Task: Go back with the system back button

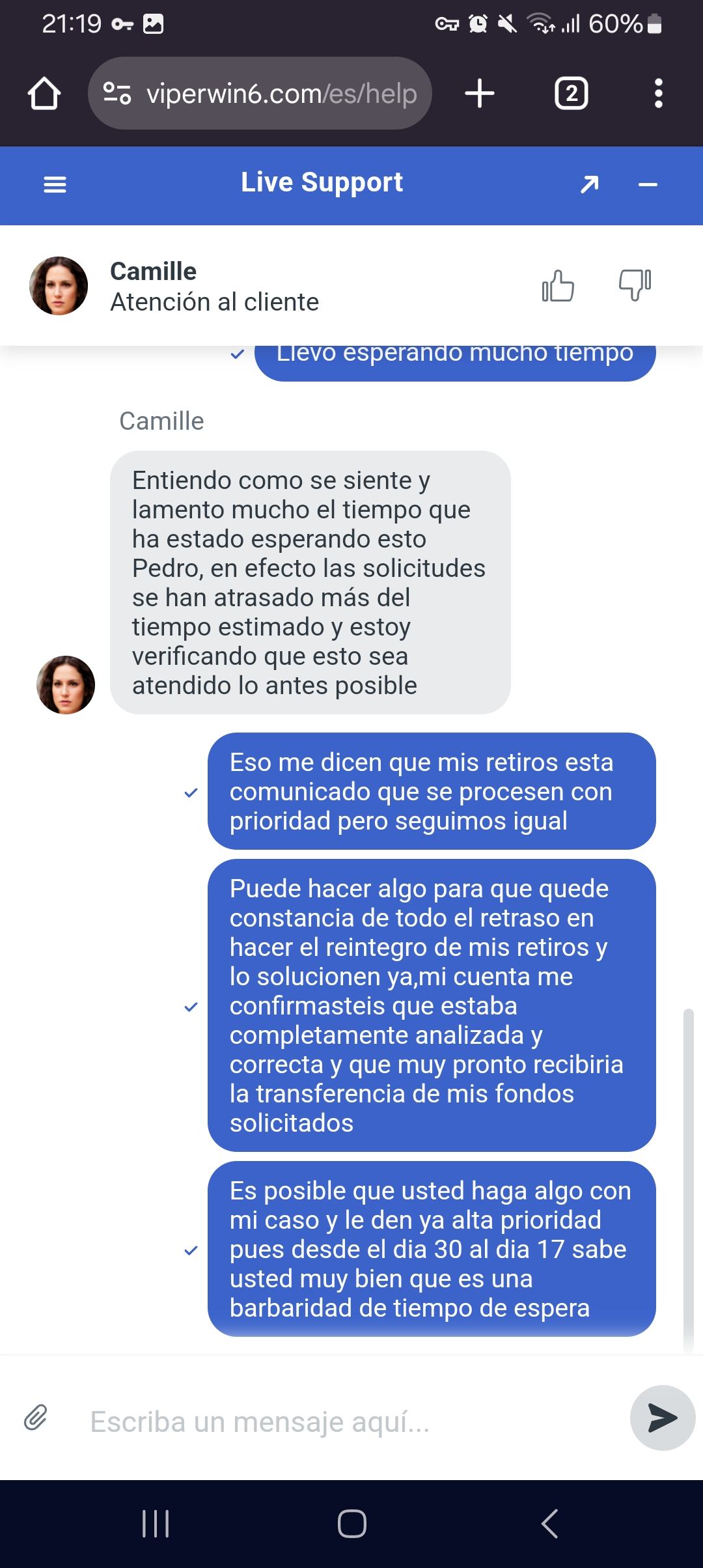Action: tap(549, 1524)
